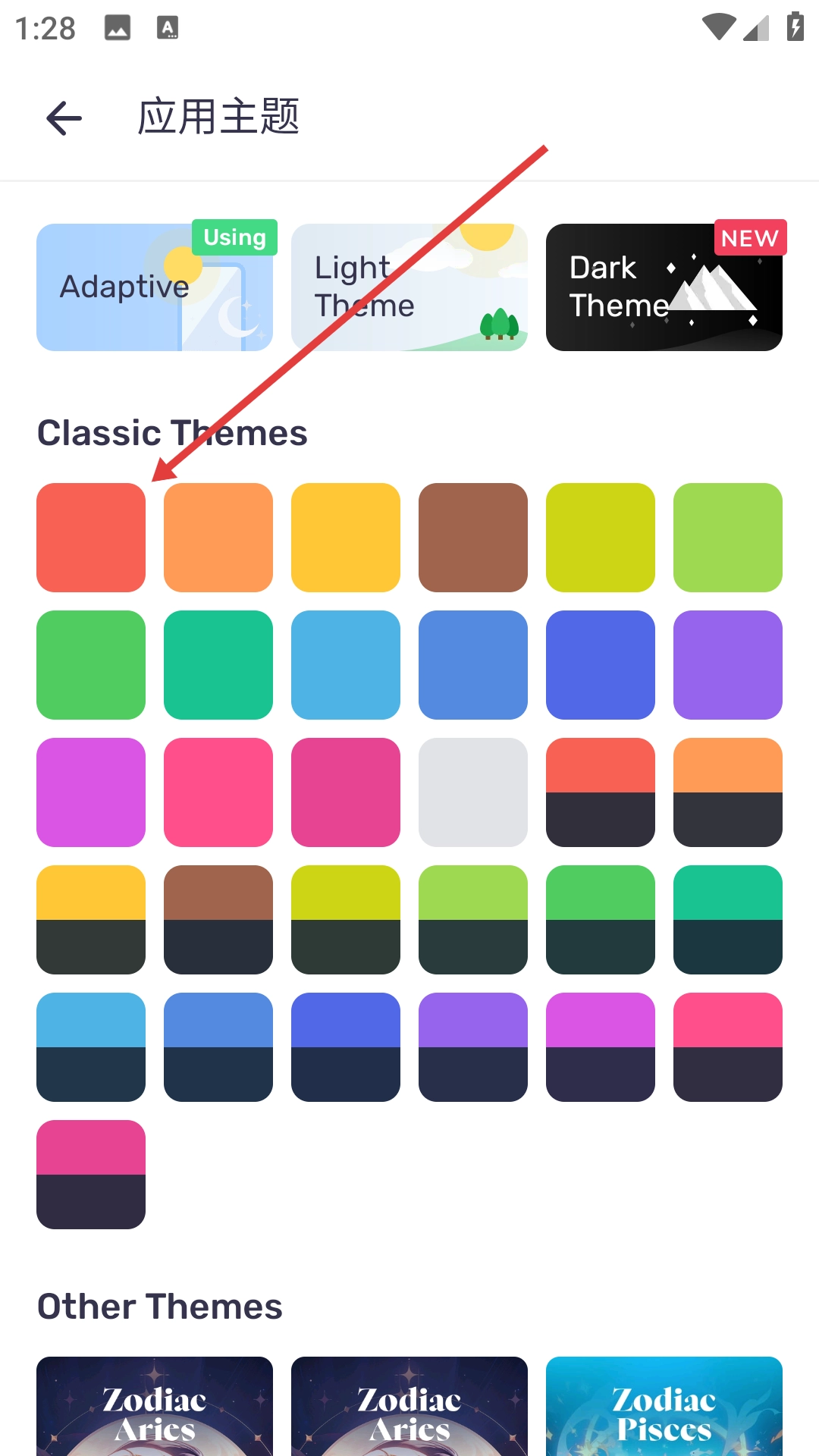Image resolution: width=819 pixels, height=1456 pixels.
Task: Select the solid magenta-purple classic theme
Action: pos(91,792)
